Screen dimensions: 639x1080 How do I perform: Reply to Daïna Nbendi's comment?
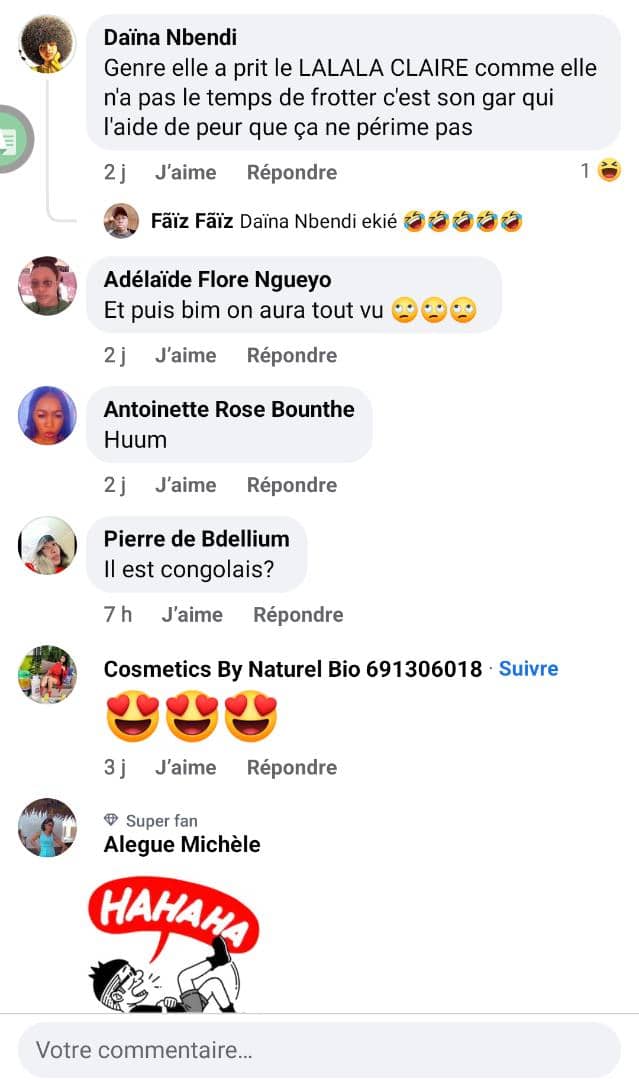coord(291,172)
